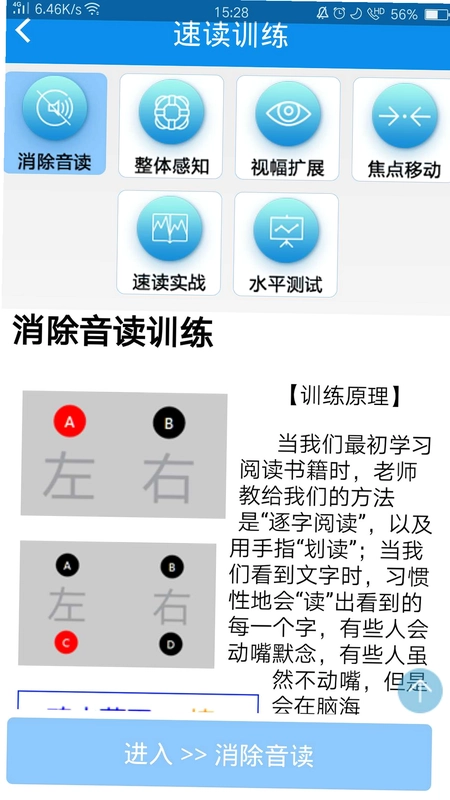Screen dimensions: 450x800
Task: Choose the 视幅扩展 training tile
Action: (x=288, y=128)
